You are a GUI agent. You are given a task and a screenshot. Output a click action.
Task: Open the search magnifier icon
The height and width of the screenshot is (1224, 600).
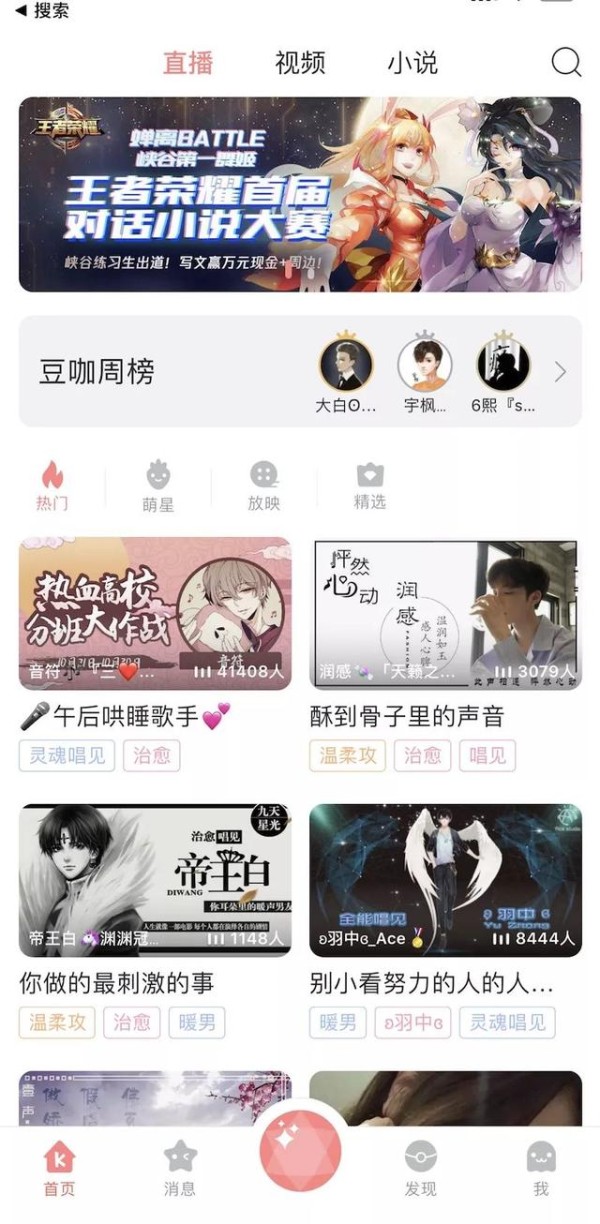[x=566, y=62]
